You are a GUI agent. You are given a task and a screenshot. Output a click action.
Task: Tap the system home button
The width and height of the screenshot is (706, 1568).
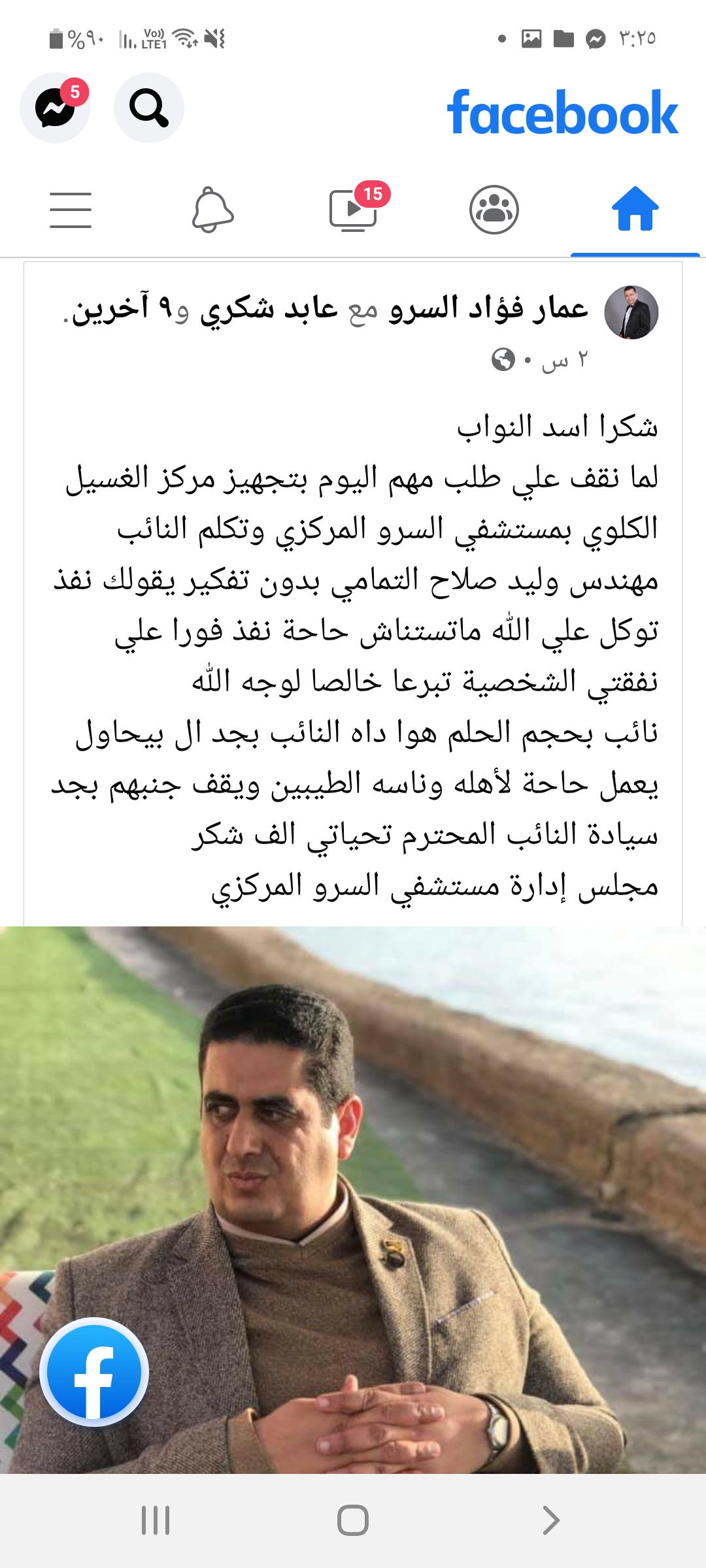click(353, 1520)
